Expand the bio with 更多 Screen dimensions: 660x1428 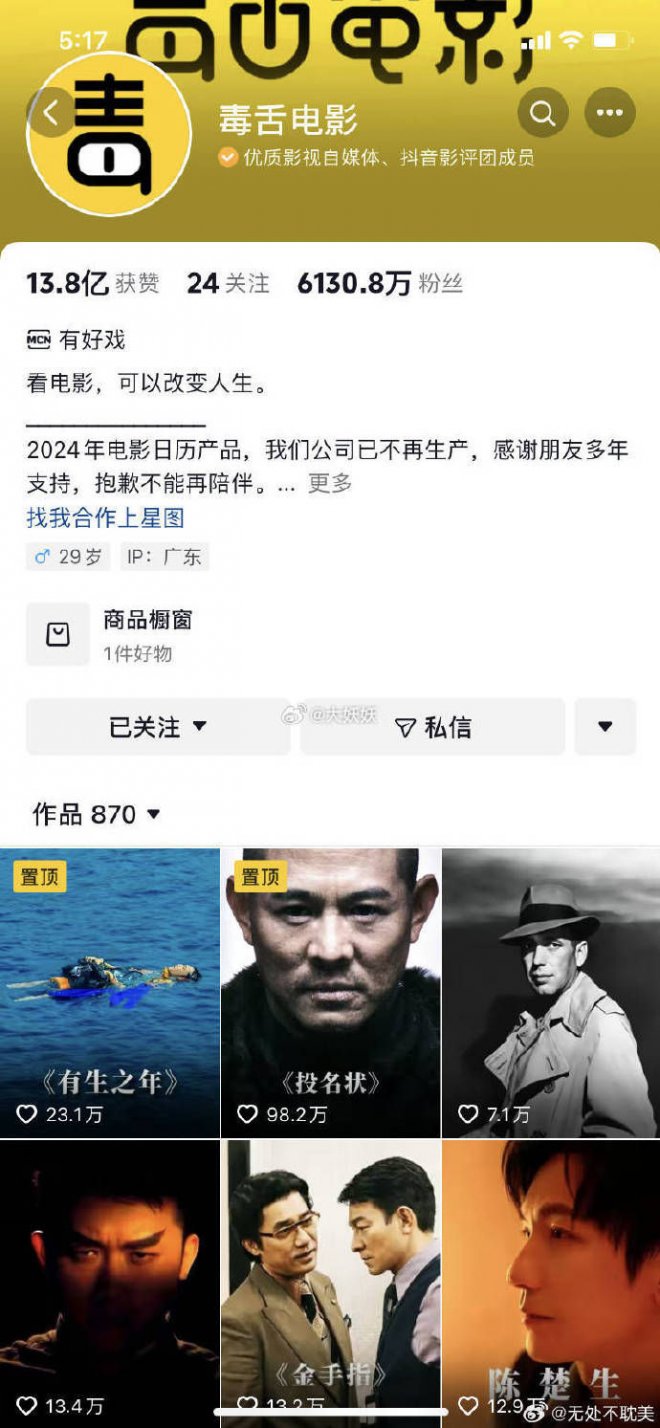pyautogui.click(x=330, y=483)
